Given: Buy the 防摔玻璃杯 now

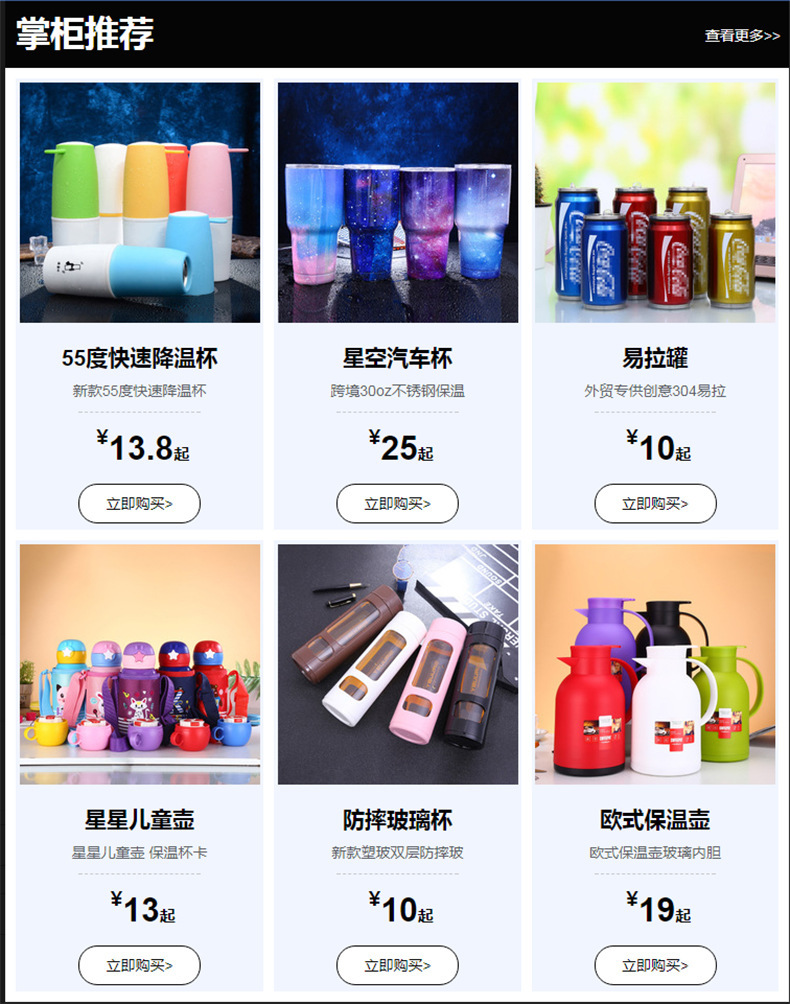Looking at the screenshot, I should tap(397, 965).
